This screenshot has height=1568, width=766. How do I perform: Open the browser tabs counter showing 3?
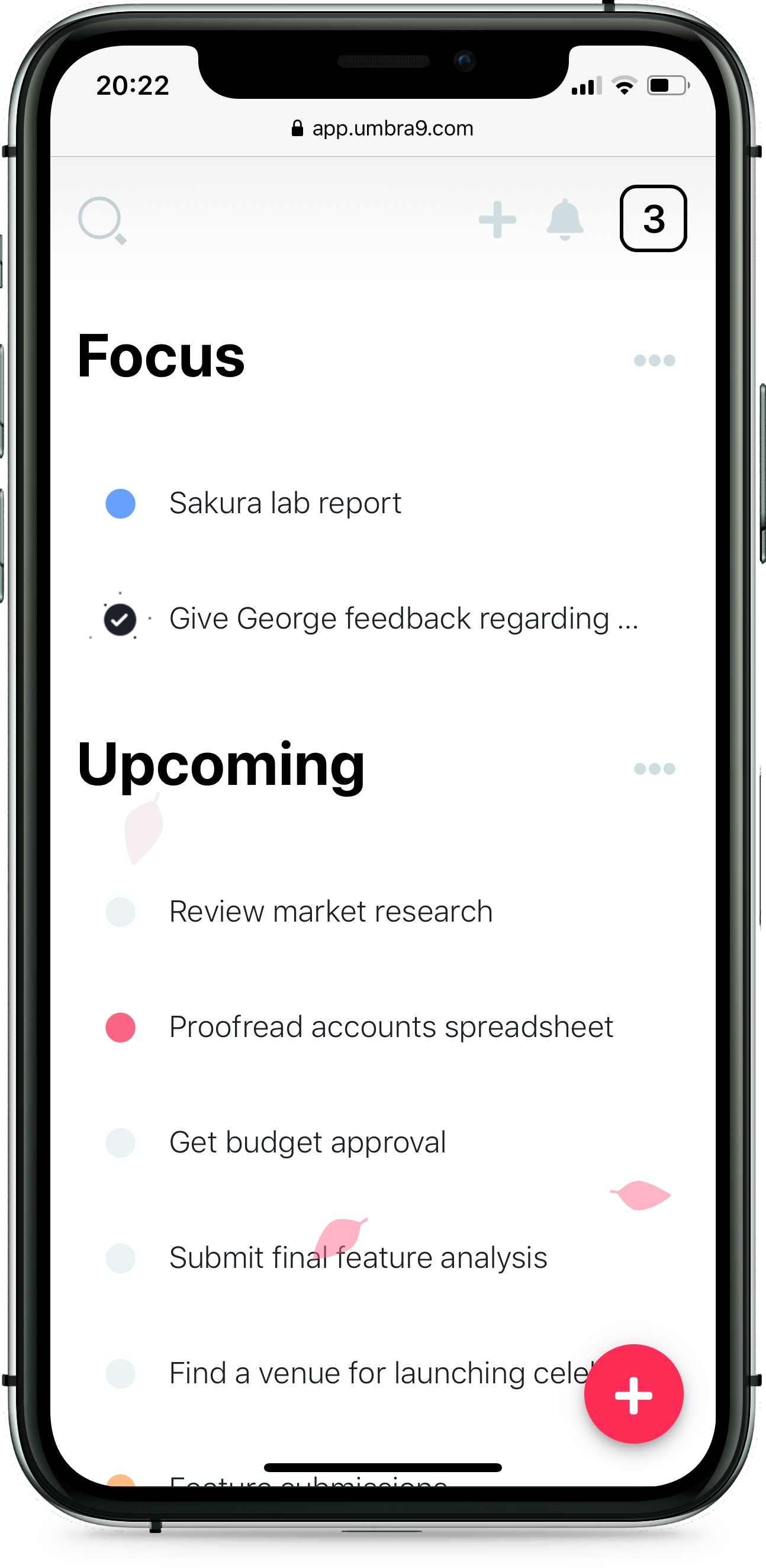(x=653, y=218)
